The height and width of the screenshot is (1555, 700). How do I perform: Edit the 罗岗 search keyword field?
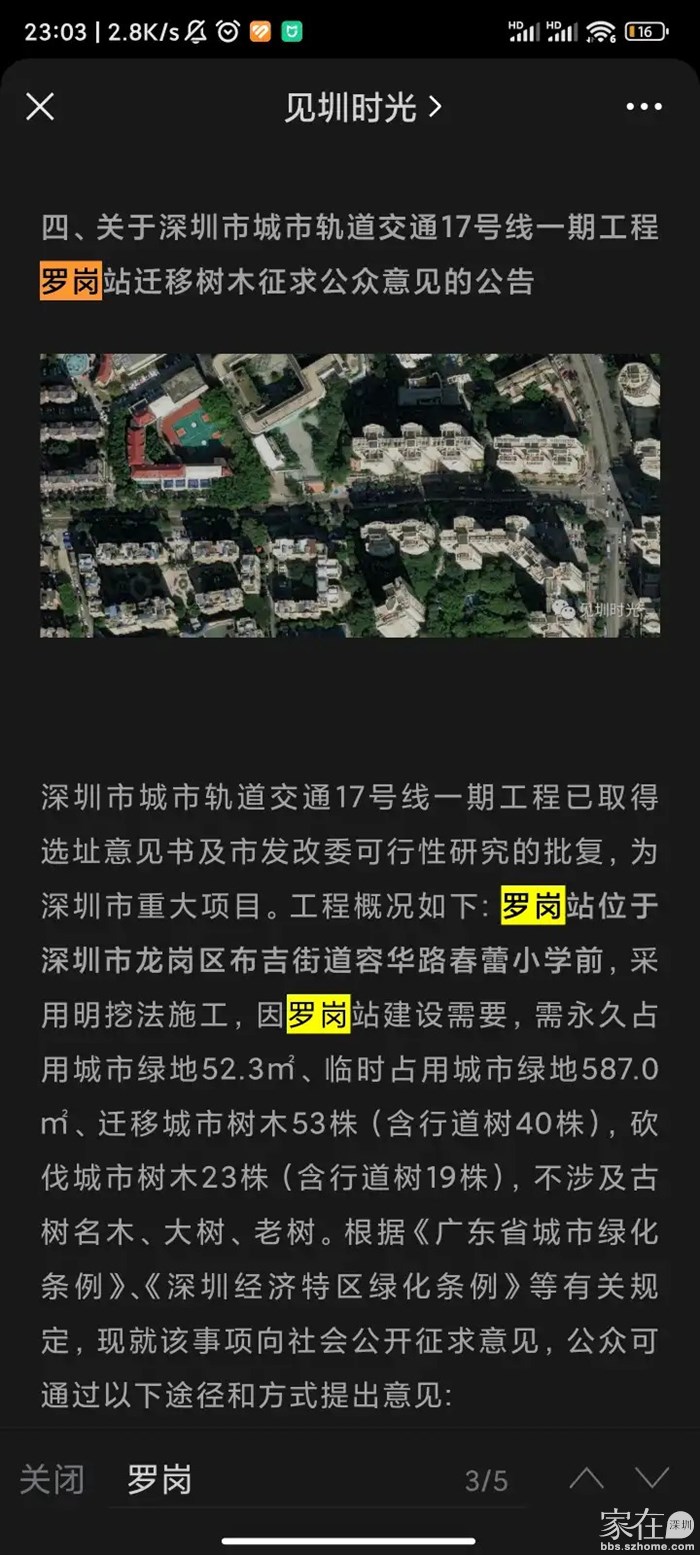[x=280, y=1479]
